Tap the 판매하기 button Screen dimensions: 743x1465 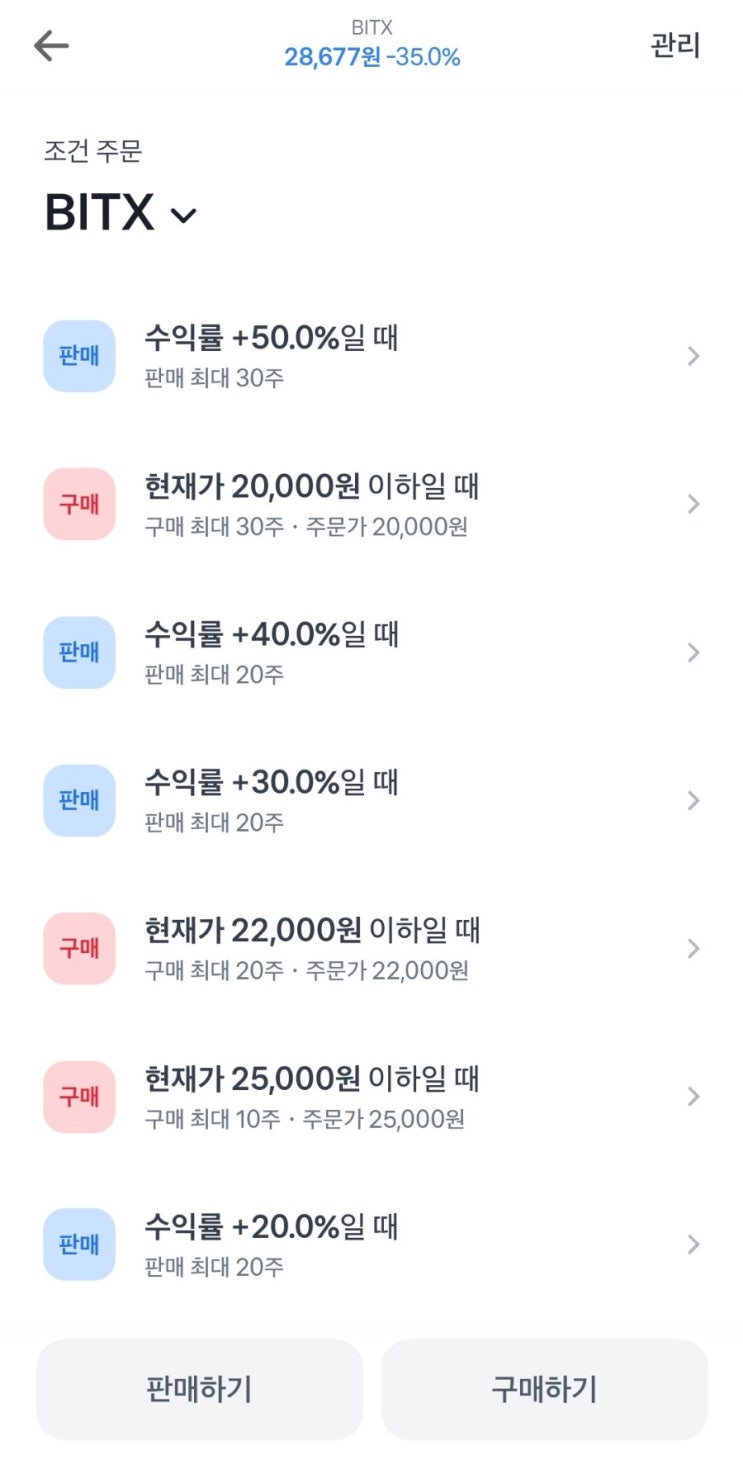(200, 1389)
